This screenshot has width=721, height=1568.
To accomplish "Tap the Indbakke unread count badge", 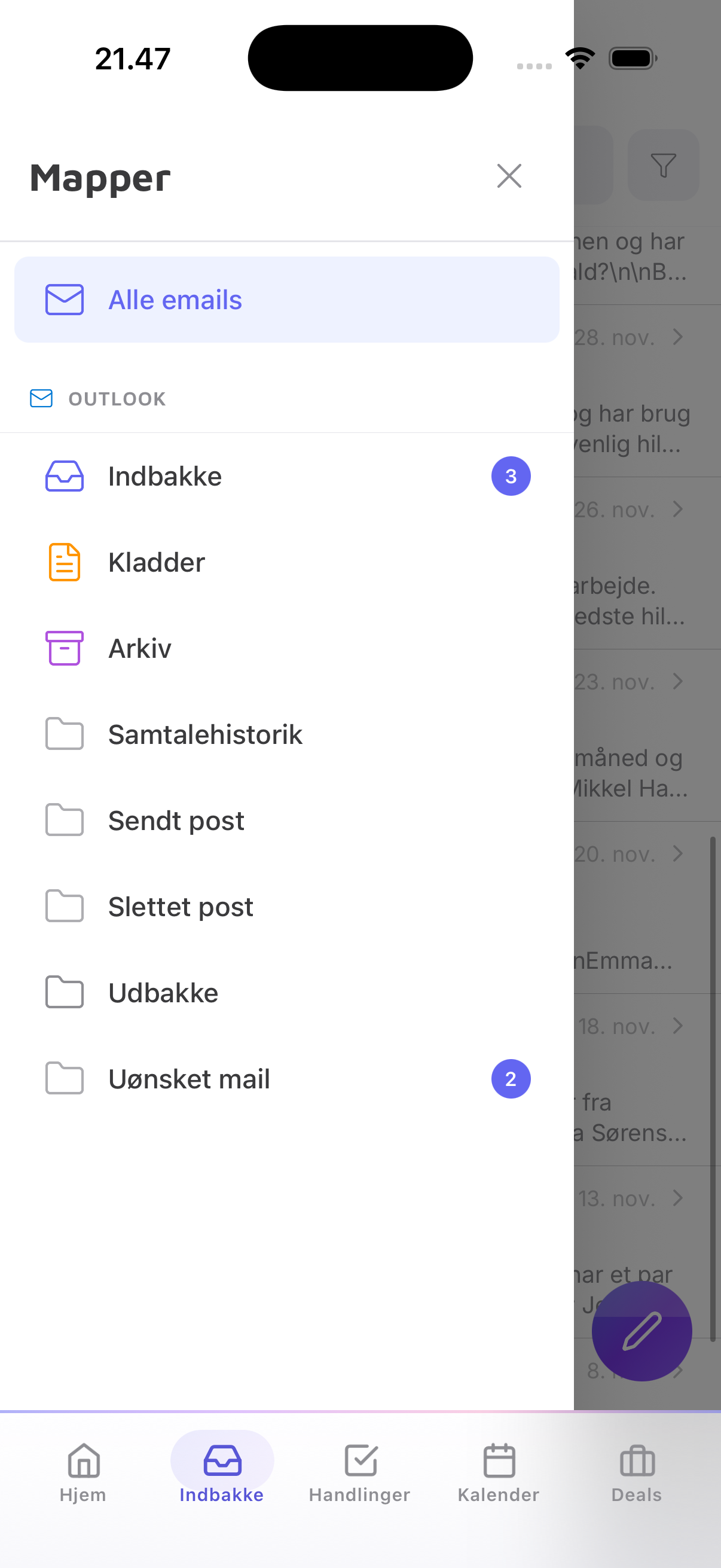I will coord(511,476).
